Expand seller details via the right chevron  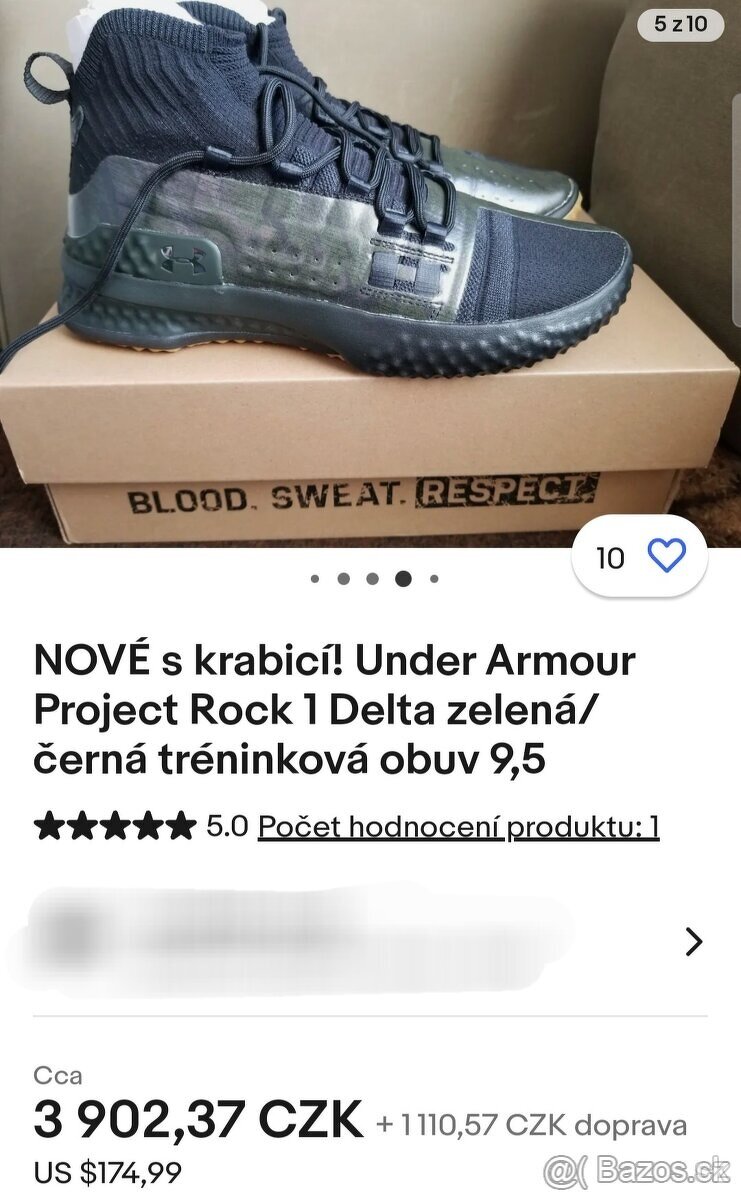(x=692, y=940)
